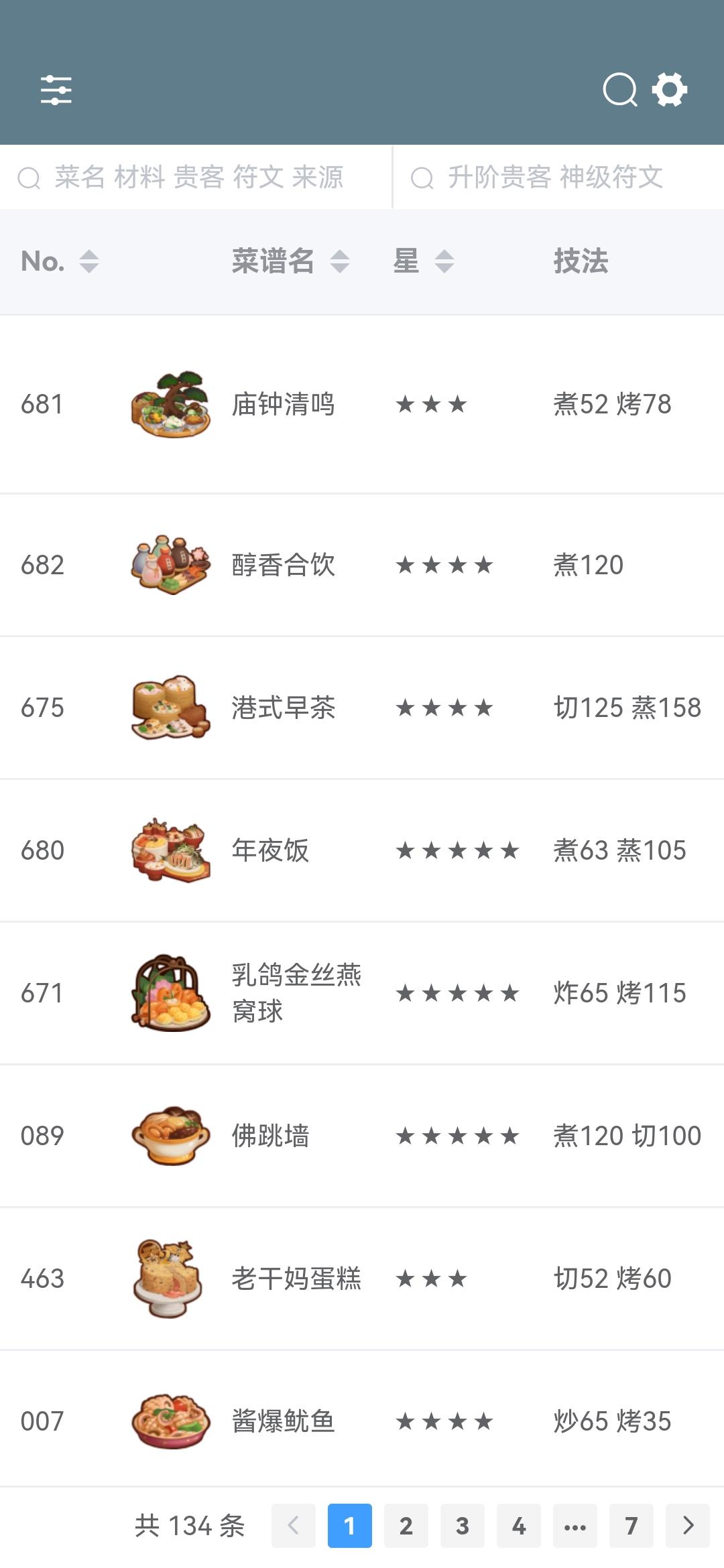Viewport: 724px width, 1568px height.
Task: Select the 年夜饭 recipe row
Action: click(x=270, y=850)
